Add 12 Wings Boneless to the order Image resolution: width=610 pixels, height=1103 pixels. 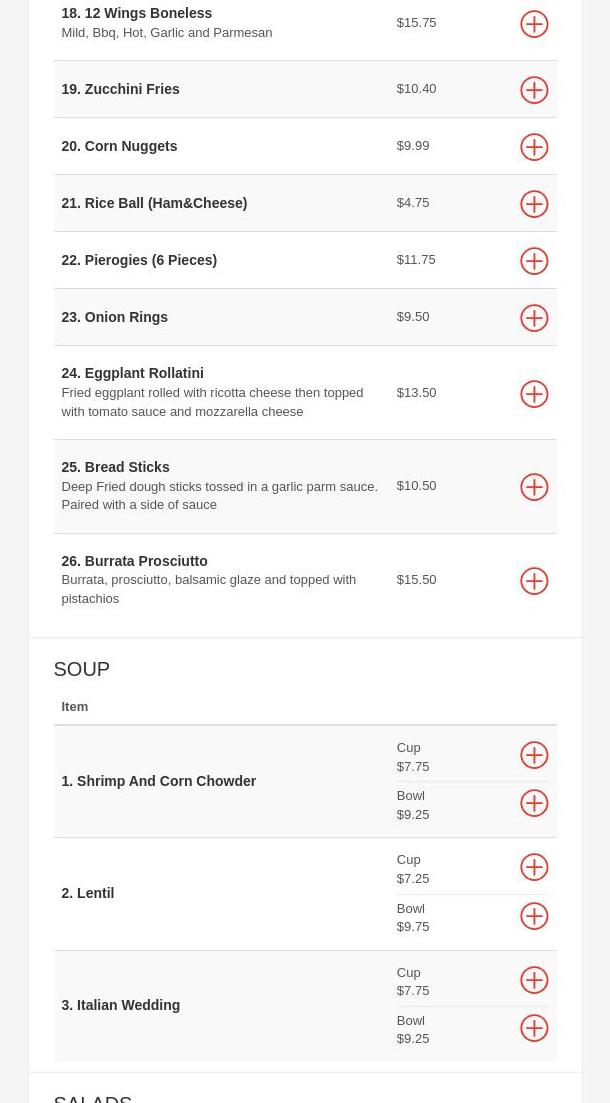click(x=534, y=24)
